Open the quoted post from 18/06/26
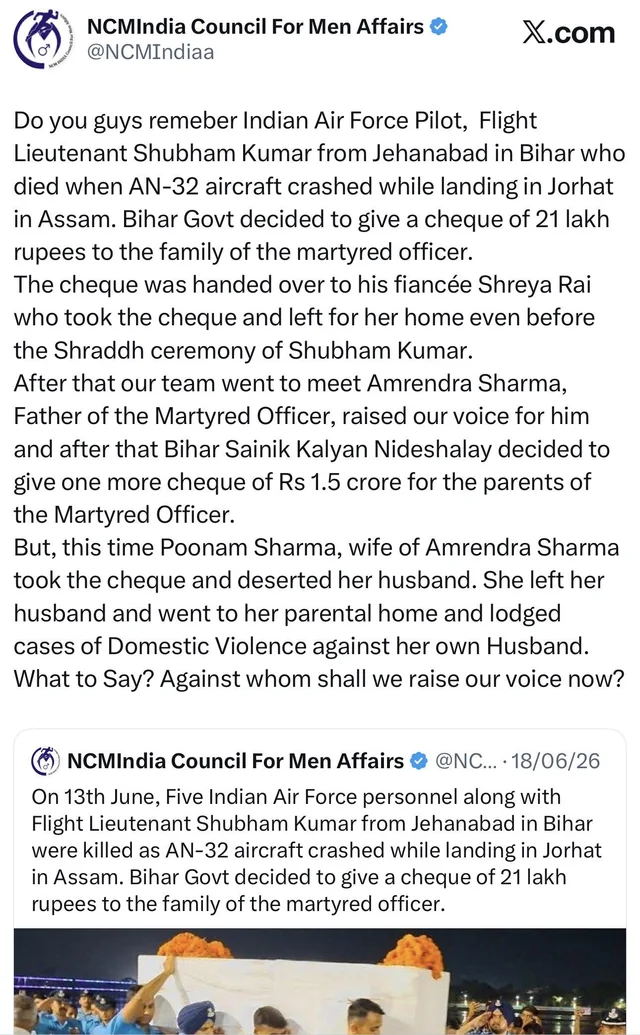This screenshot has width=640, height=1035. tap(320, 881)
